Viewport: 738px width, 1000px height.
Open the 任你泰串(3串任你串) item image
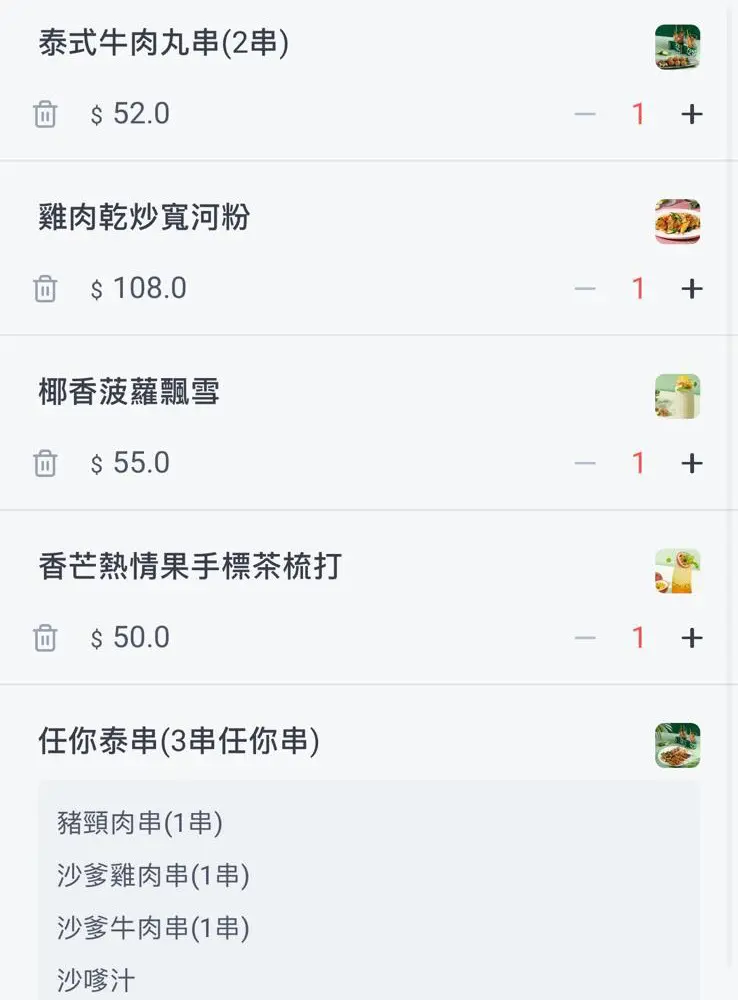click(x=677, y=746)
